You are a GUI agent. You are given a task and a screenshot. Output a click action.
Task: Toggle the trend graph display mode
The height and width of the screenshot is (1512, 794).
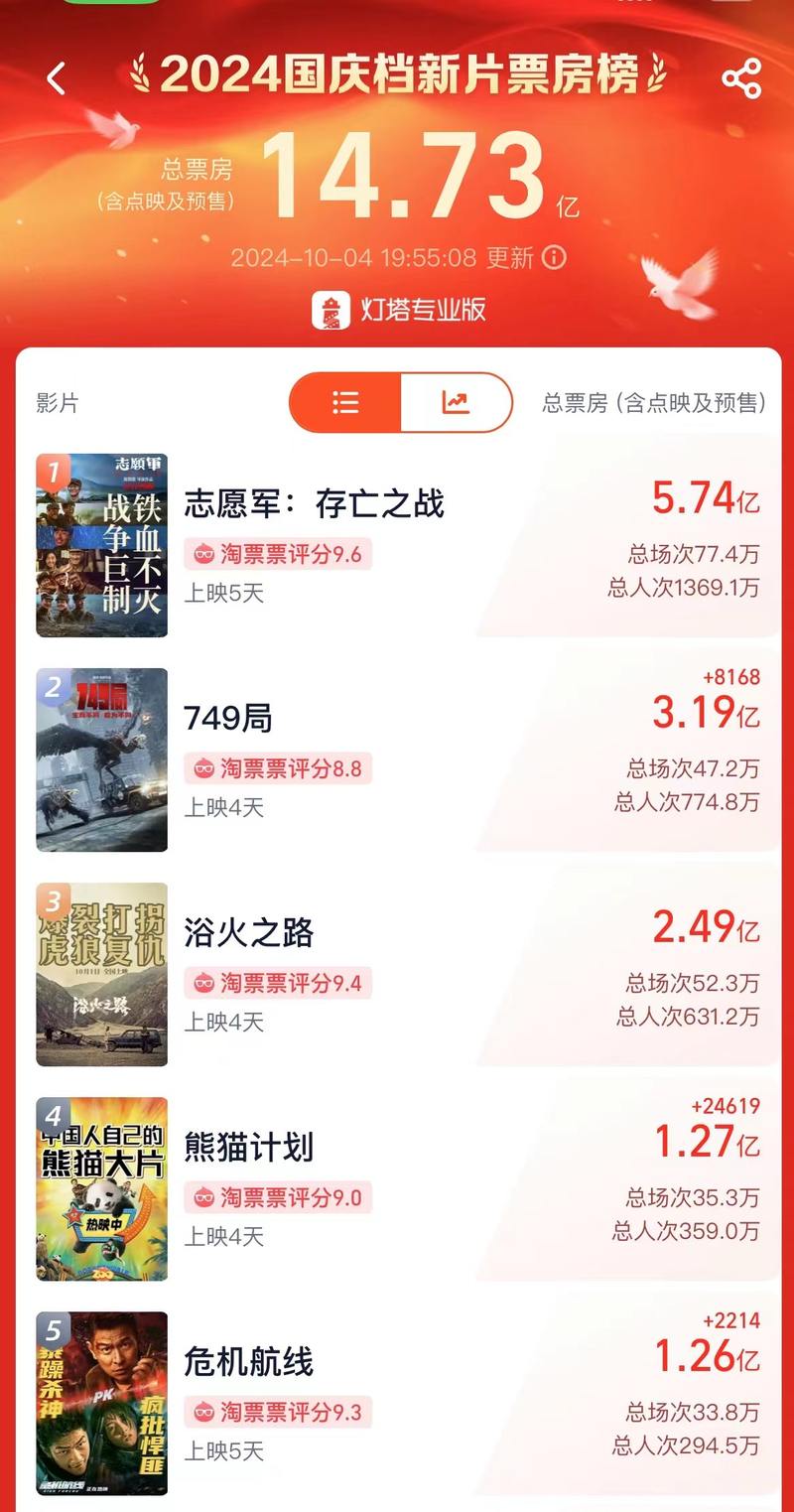coord(455,401)
